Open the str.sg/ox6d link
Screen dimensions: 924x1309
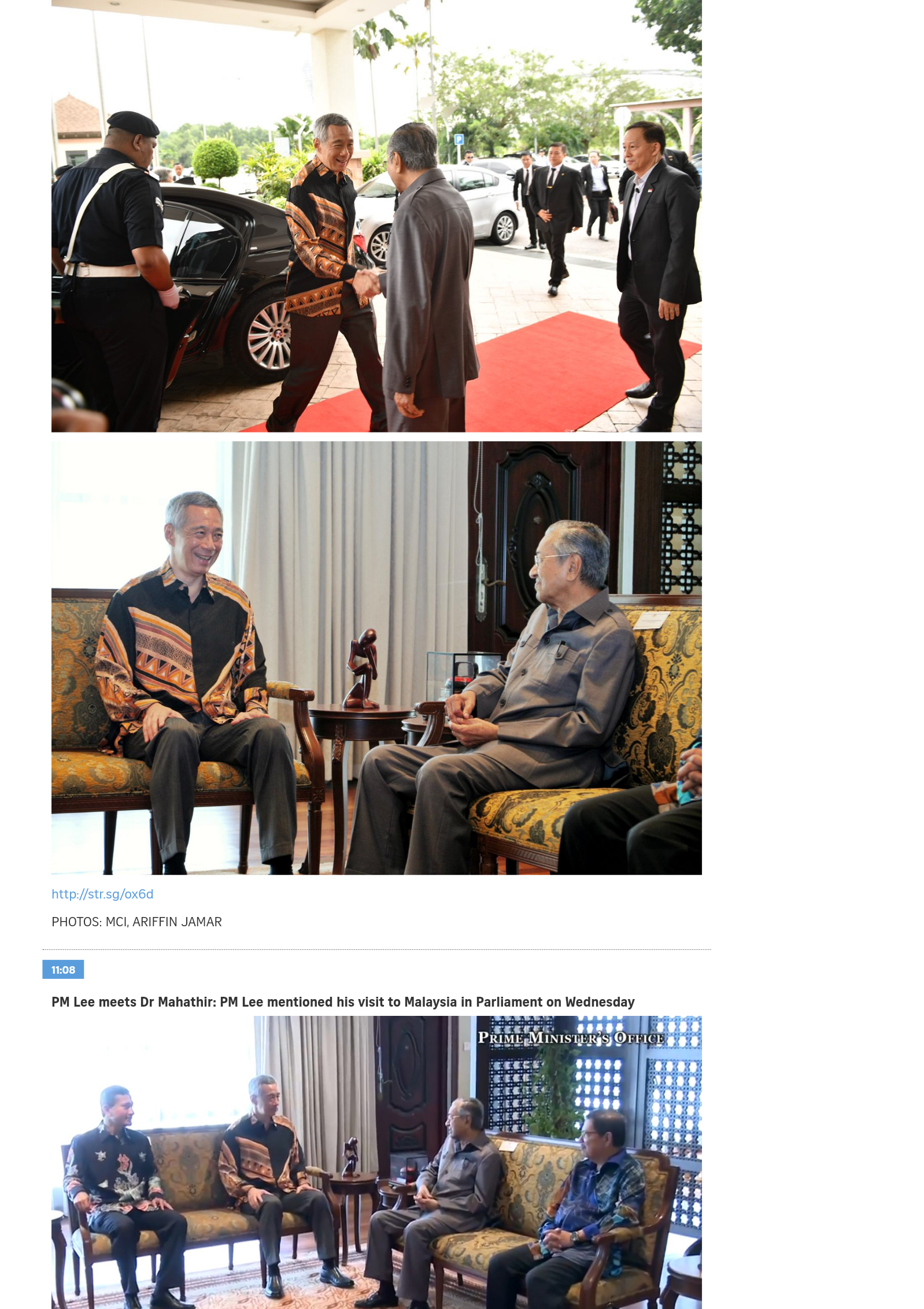click(102, 894)
